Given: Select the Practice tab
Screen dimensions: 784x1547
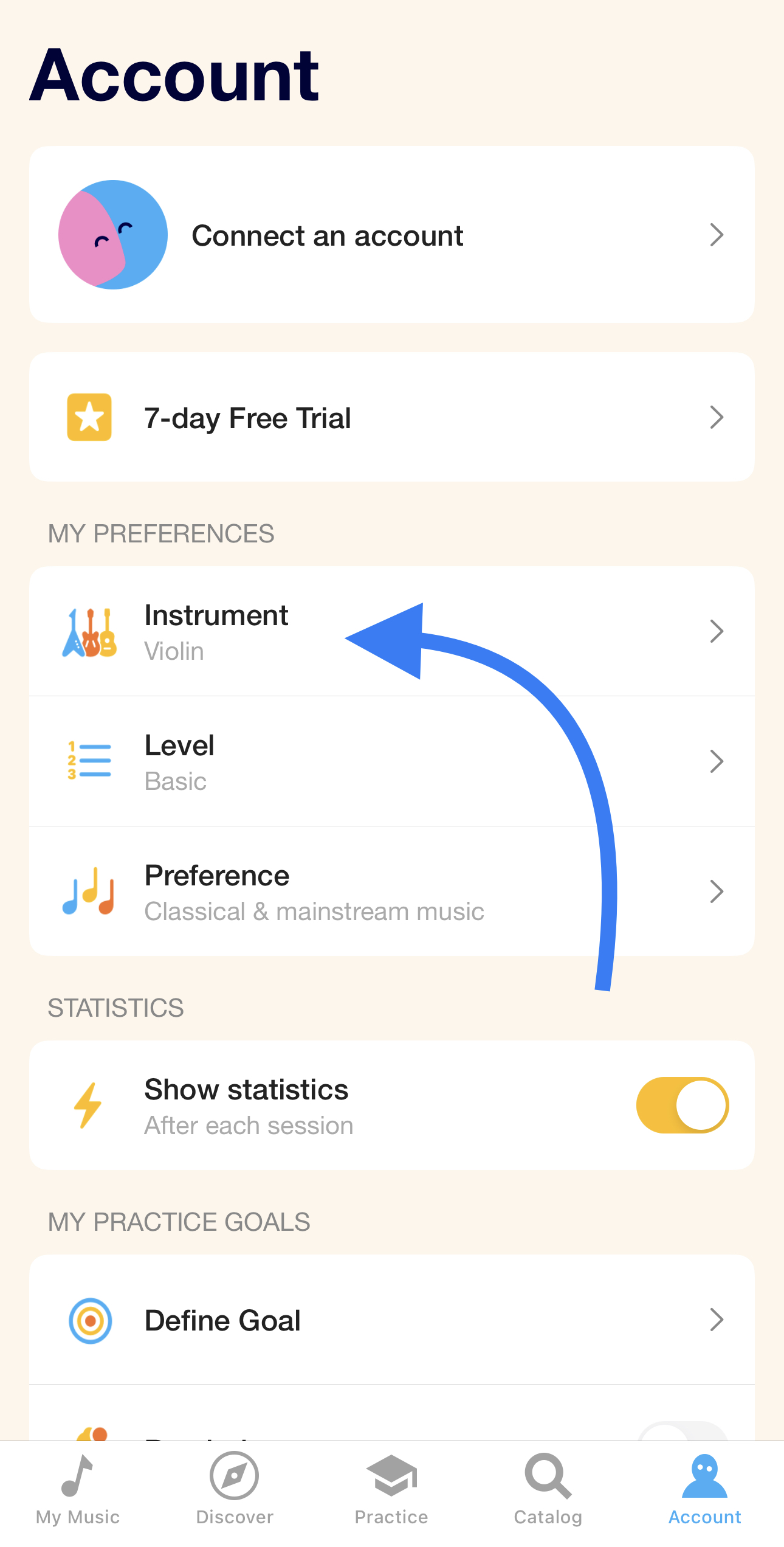Looking at the screenshot, I should tap(391, 1490).
